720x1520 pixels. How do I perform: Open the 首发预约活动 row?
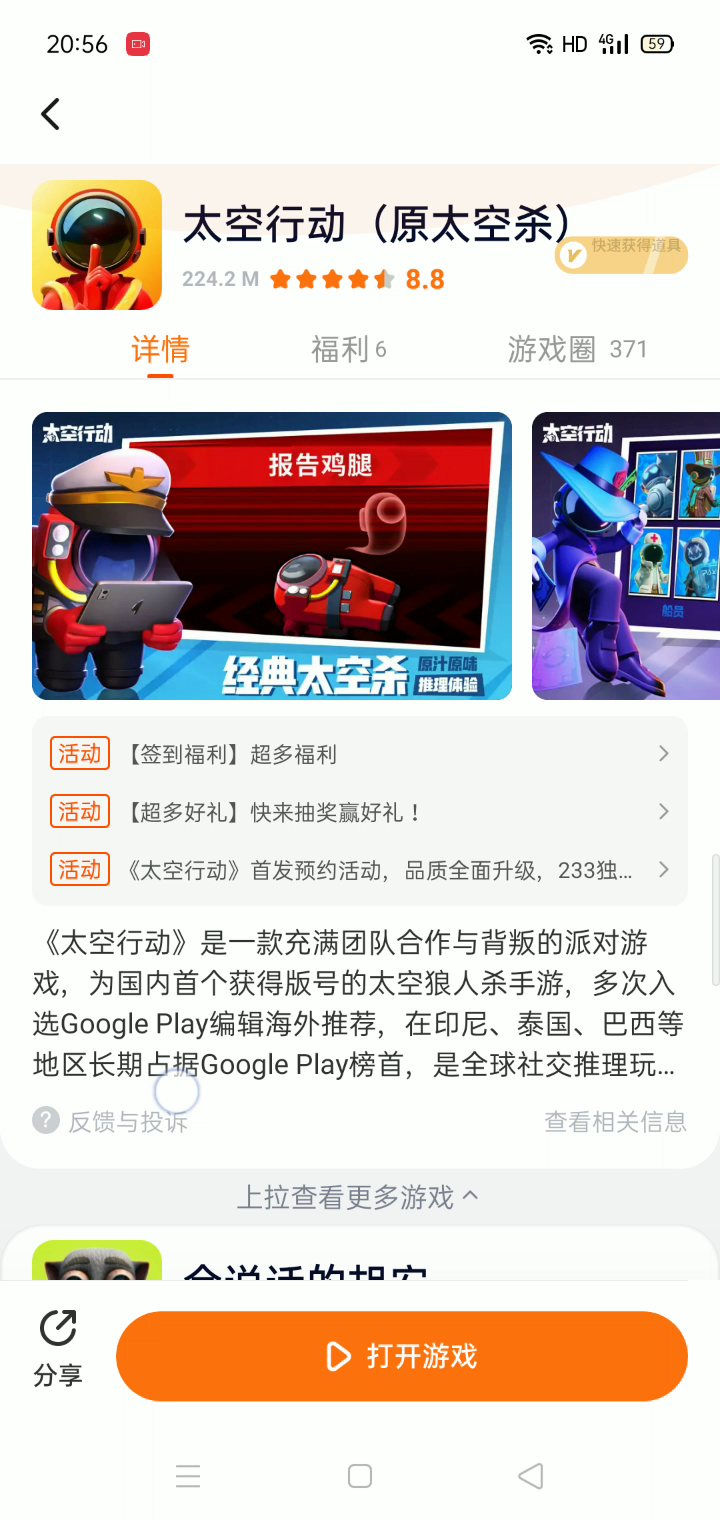tap(360, 870)
